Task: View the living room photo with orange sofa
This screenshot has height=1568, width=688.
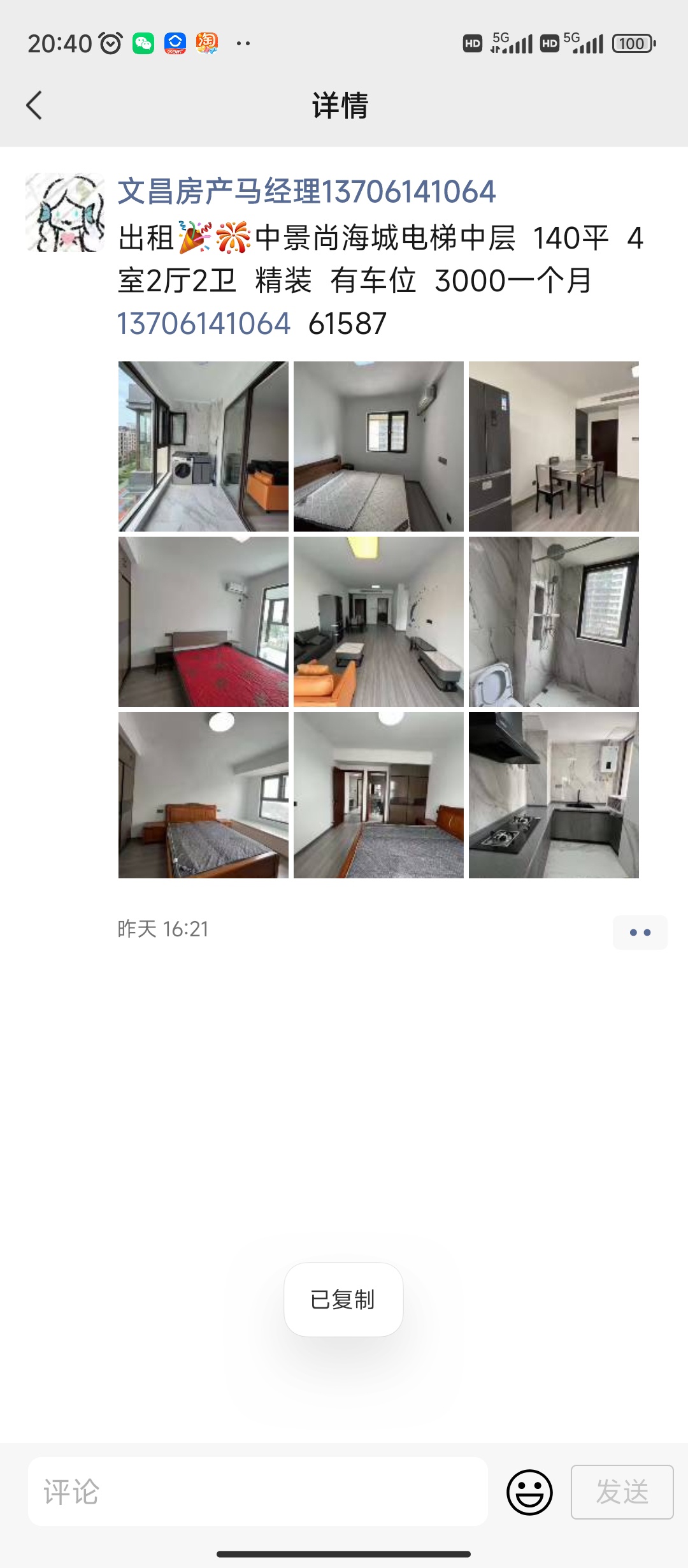Action: (x=378, y=621)
